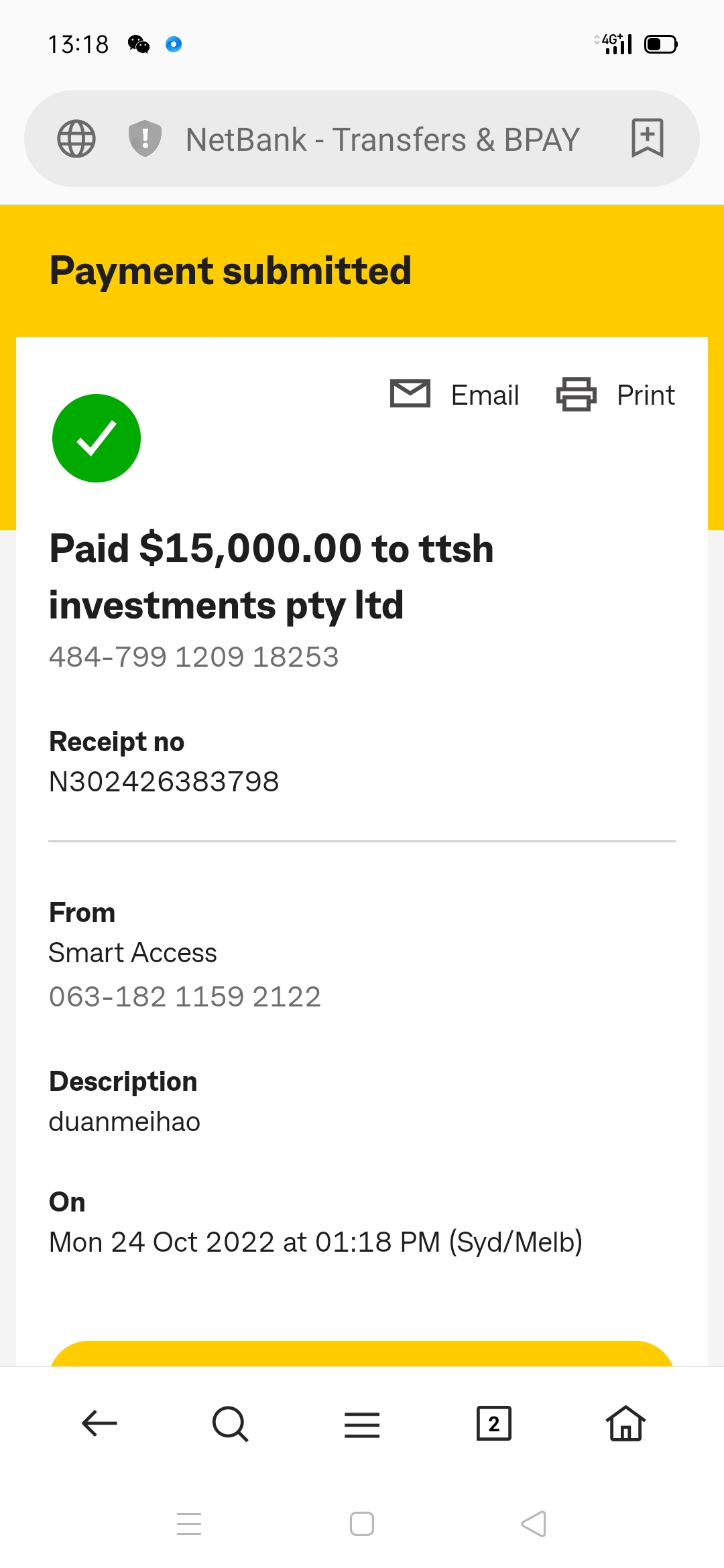
Task: Tap the system home button
Action: [362, 1524]
